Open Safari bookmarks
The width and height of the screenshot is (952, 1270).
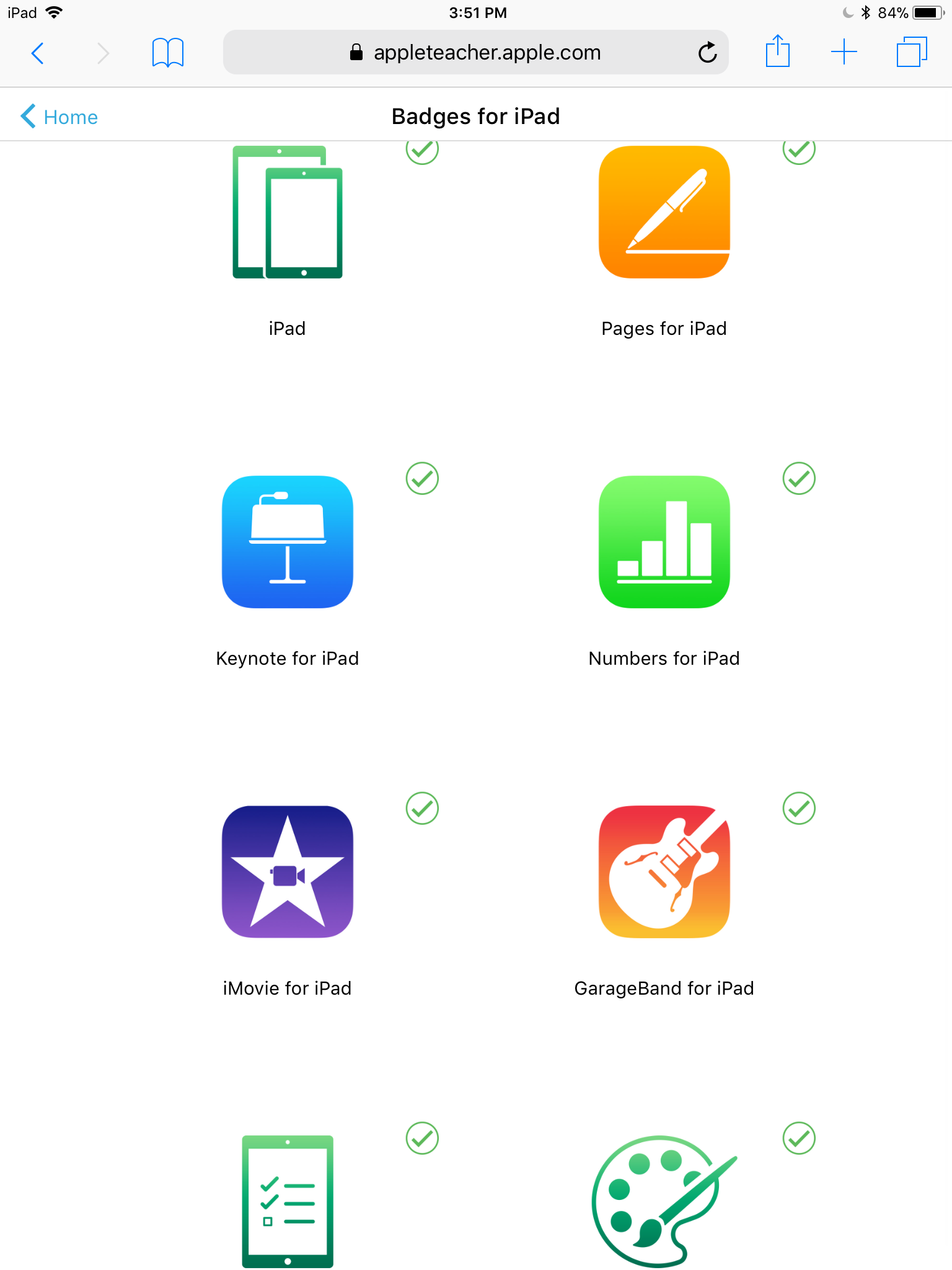tap(167, 53)
